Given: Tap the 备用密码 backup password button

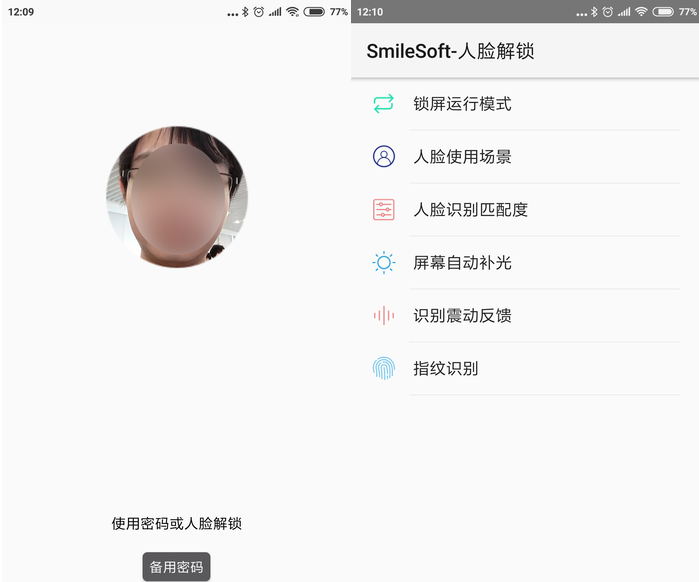Looking at the screenshot, I should coord(176,566).
